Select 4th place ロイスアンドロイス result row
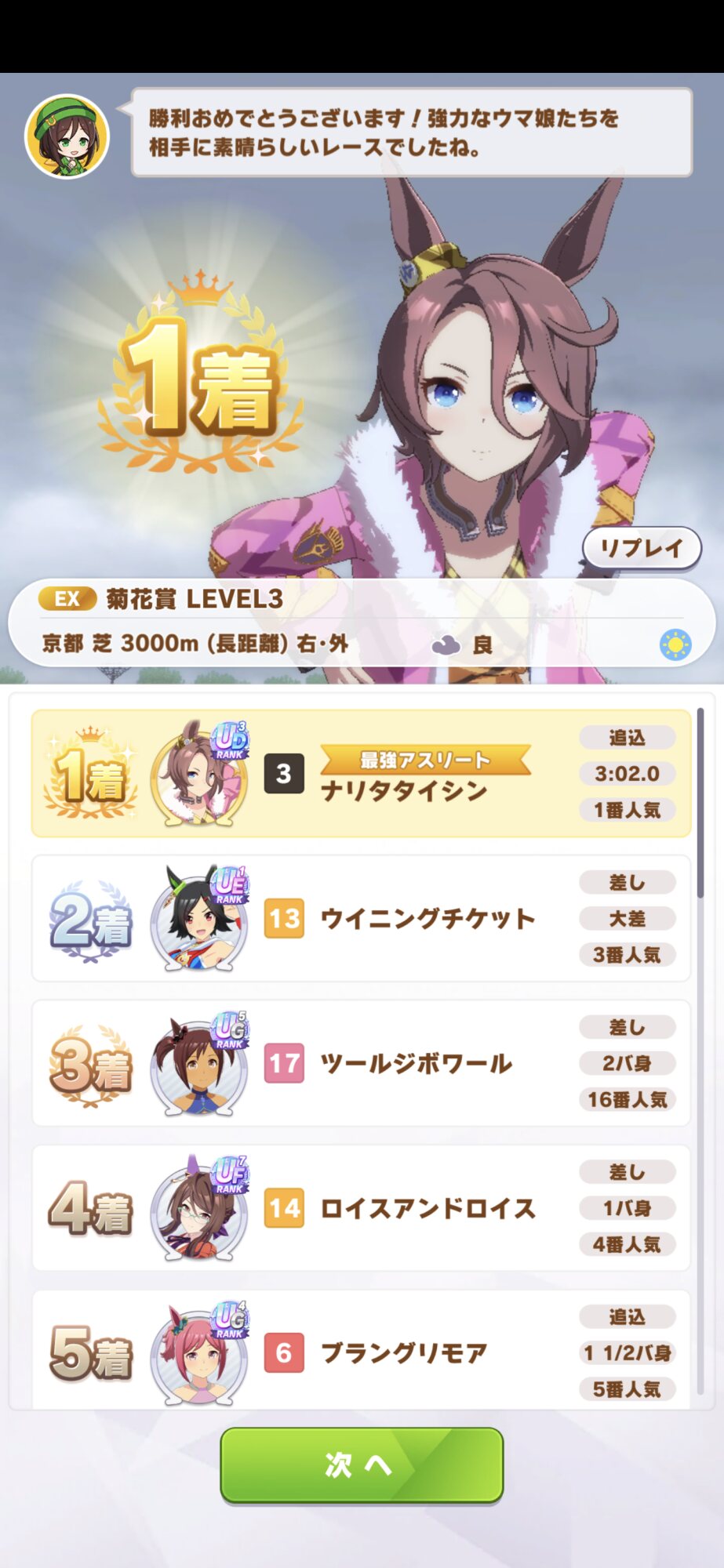The height and width of the screenshot is (1568, 724). click(361, 1208)
